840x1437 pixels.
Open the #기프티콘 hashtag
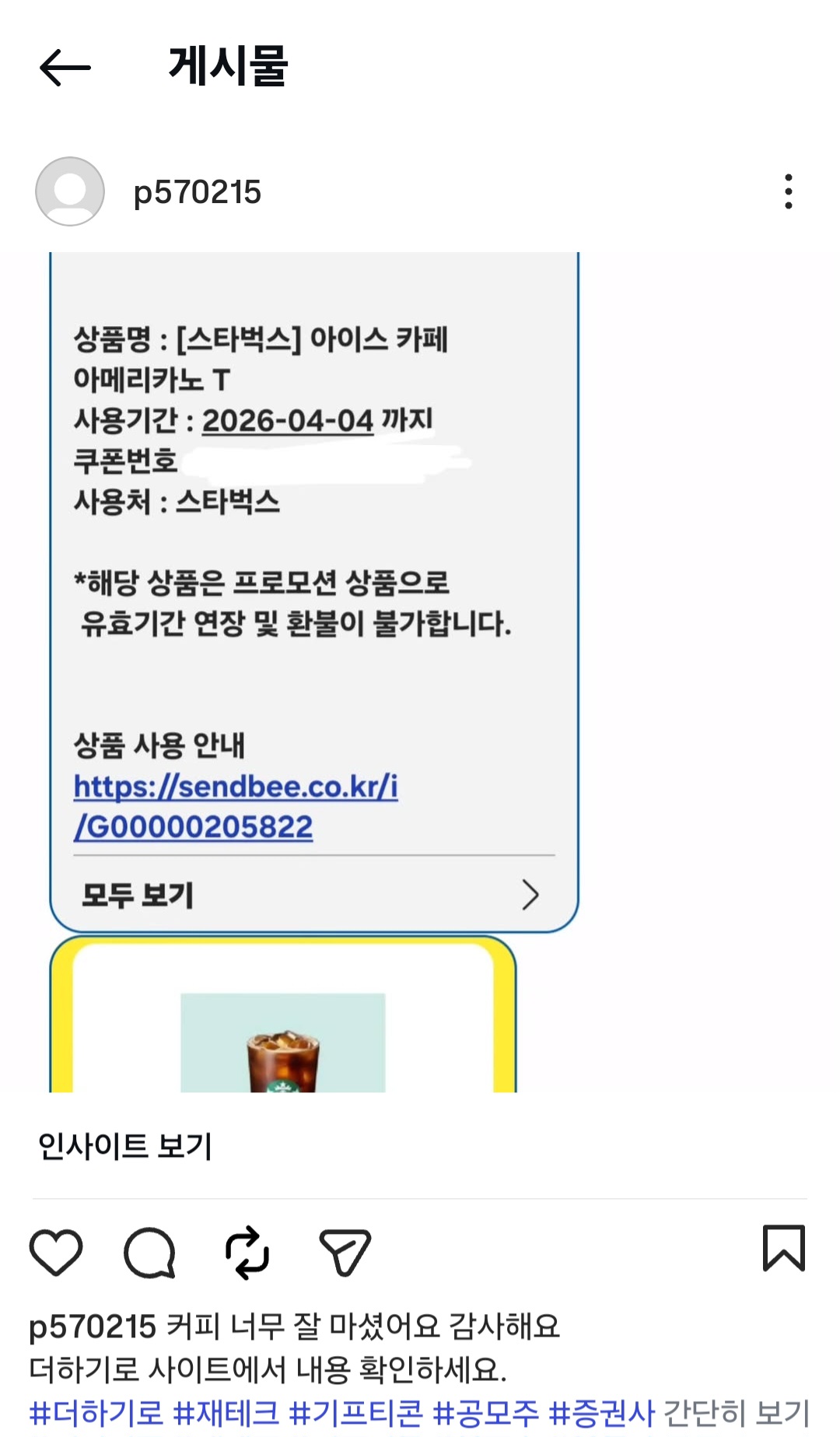pos(355,1413)
